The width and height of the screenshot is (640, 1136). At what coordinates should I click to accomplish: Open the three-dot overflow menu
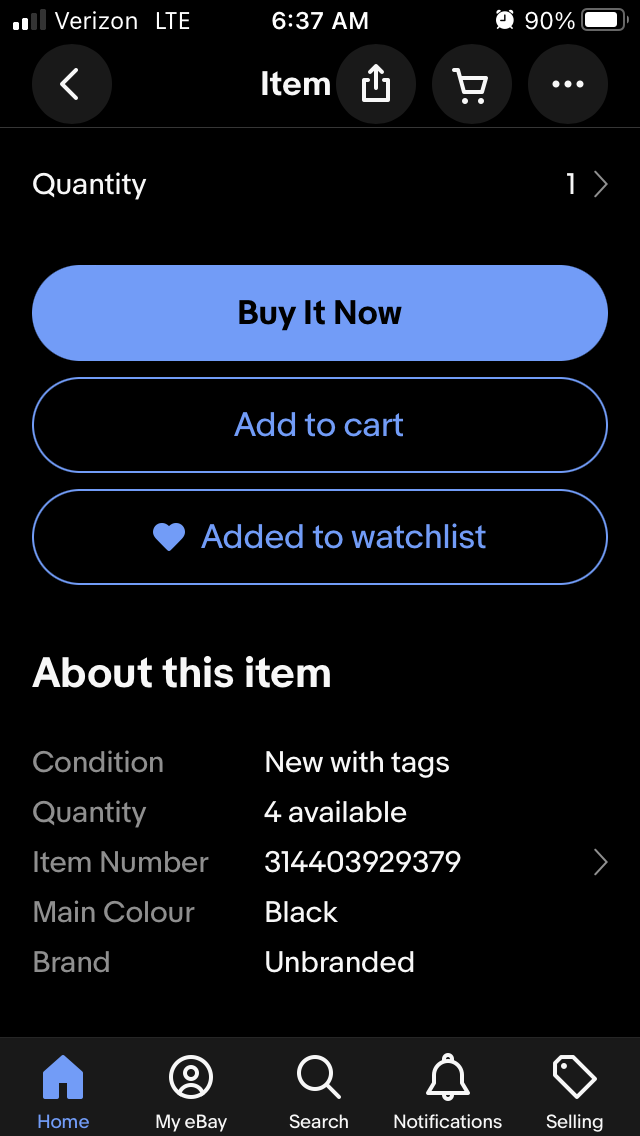(567, 85)
